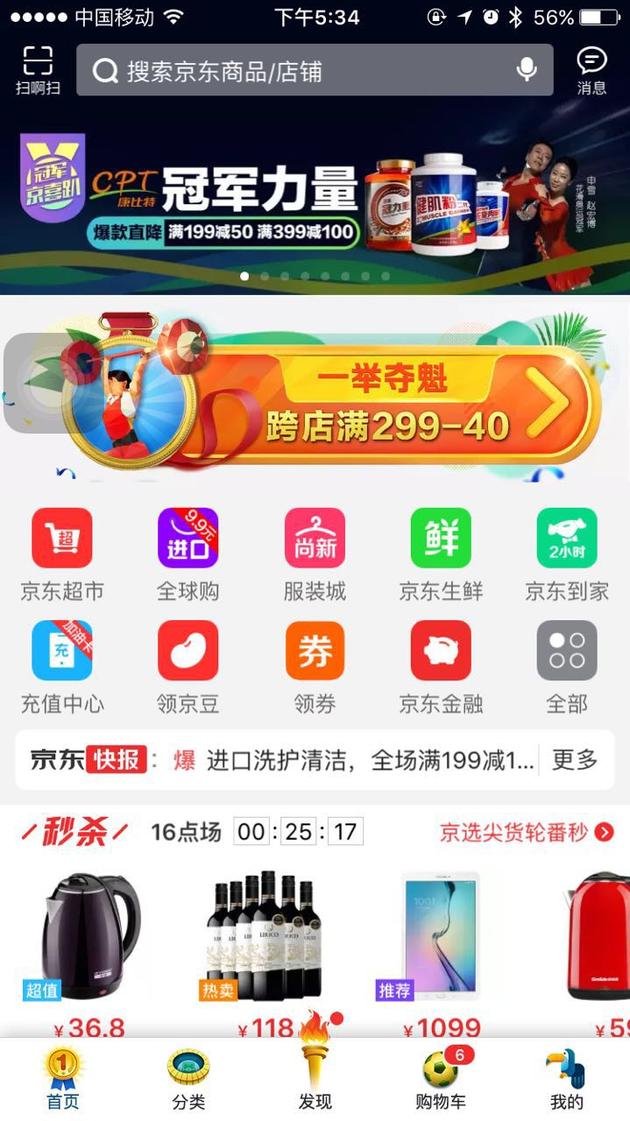Open 领券 coupons

[x=314, y=666]
